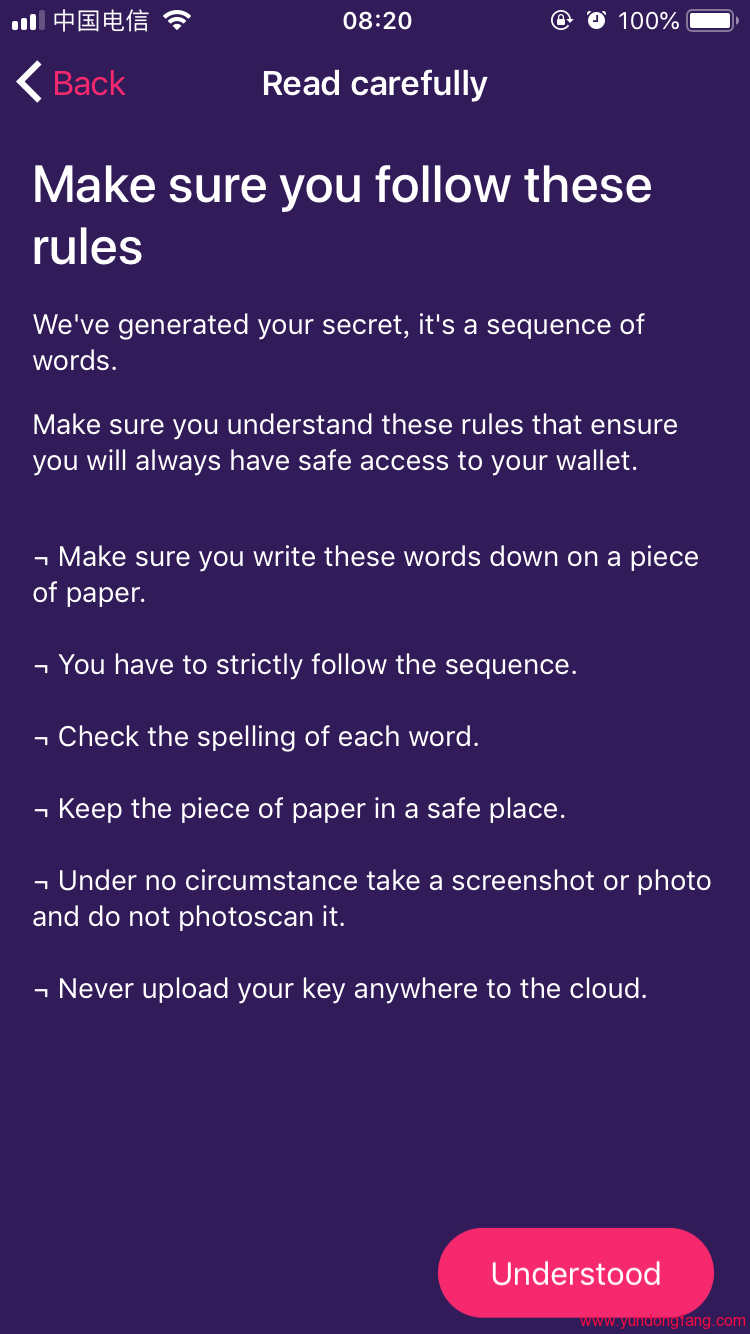This screenshot has height=1334, width=750.
Task: Go back using the Back button
Action: pyautogui.click(x=72, y=84)
